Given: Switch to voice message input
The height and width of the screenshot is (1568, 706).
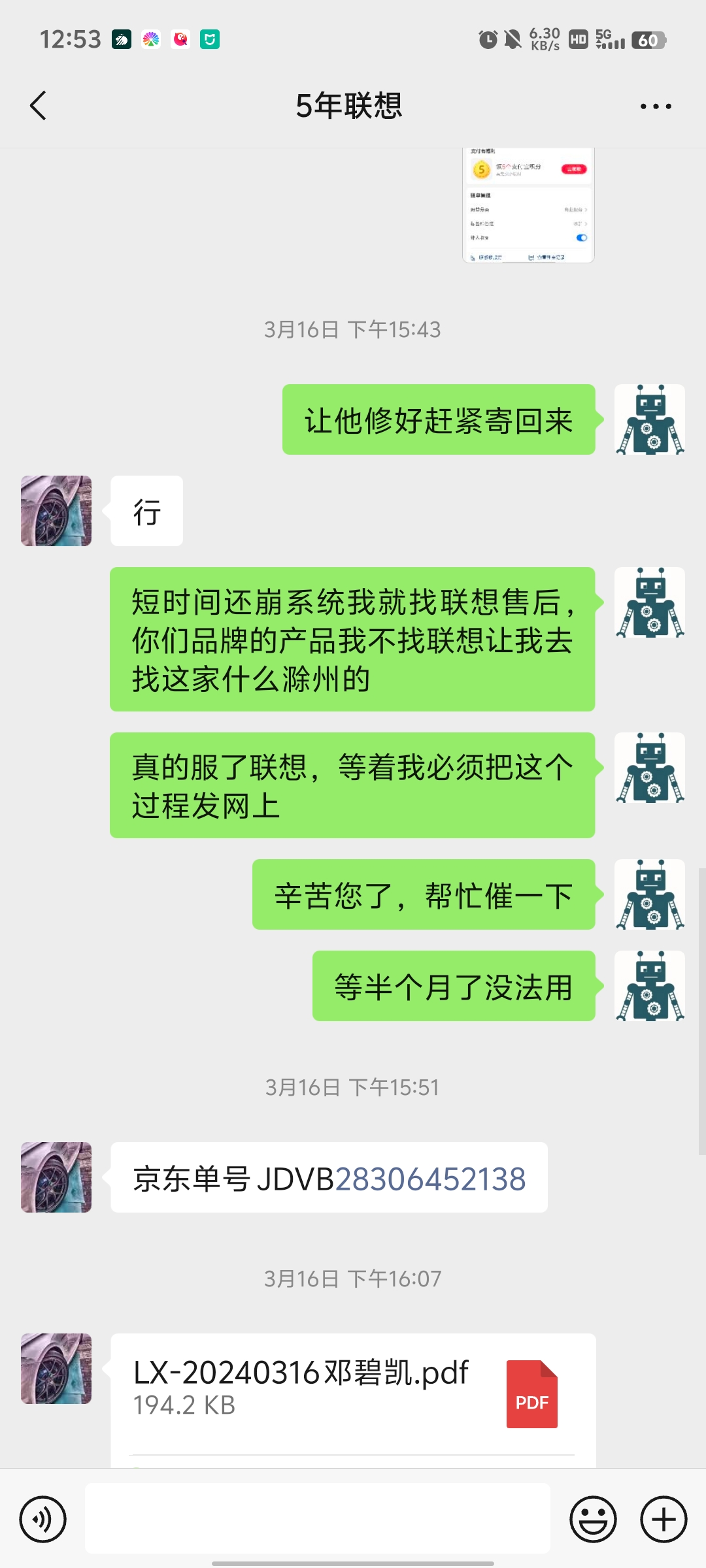Looking at the screenshot, I should click(43, 1519).
